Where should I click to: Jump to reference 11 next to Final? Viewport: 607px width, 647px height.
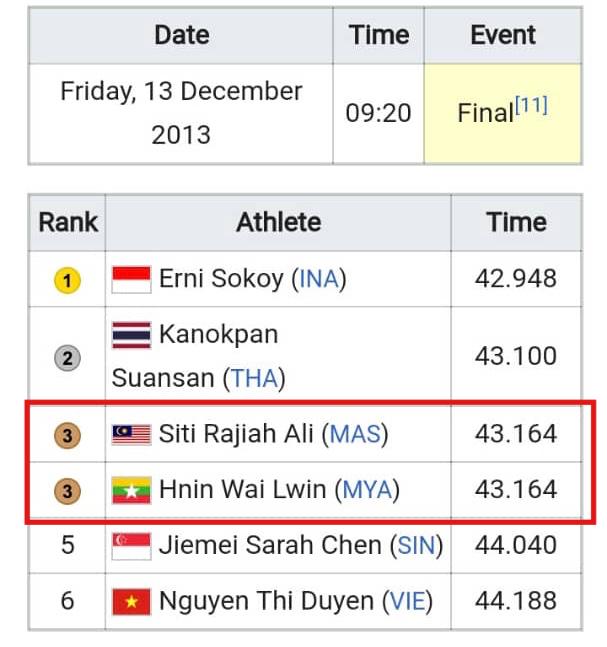(531, 105)
